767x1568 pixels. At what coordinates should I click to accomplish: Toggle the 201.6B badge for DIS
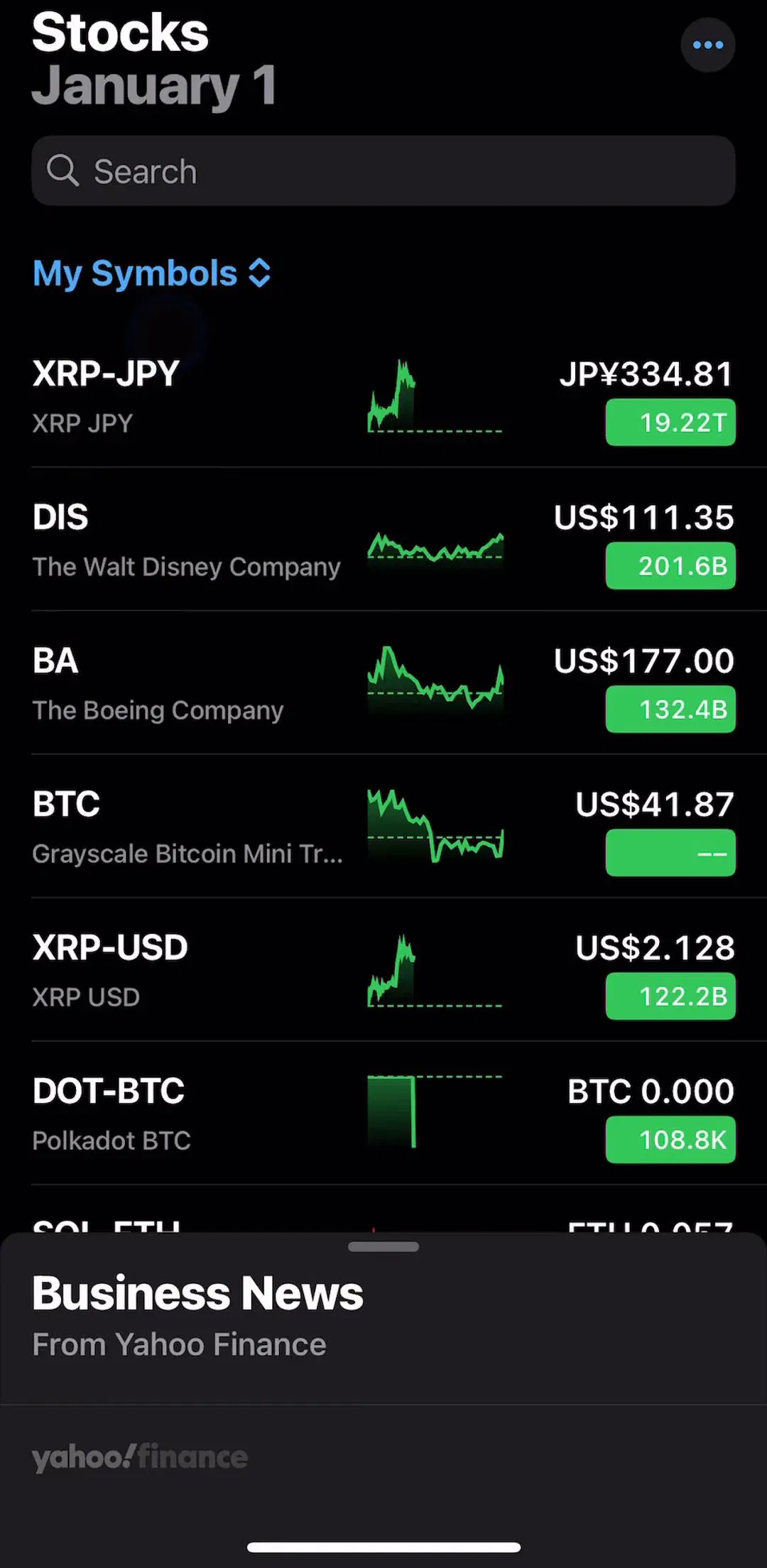670,566
